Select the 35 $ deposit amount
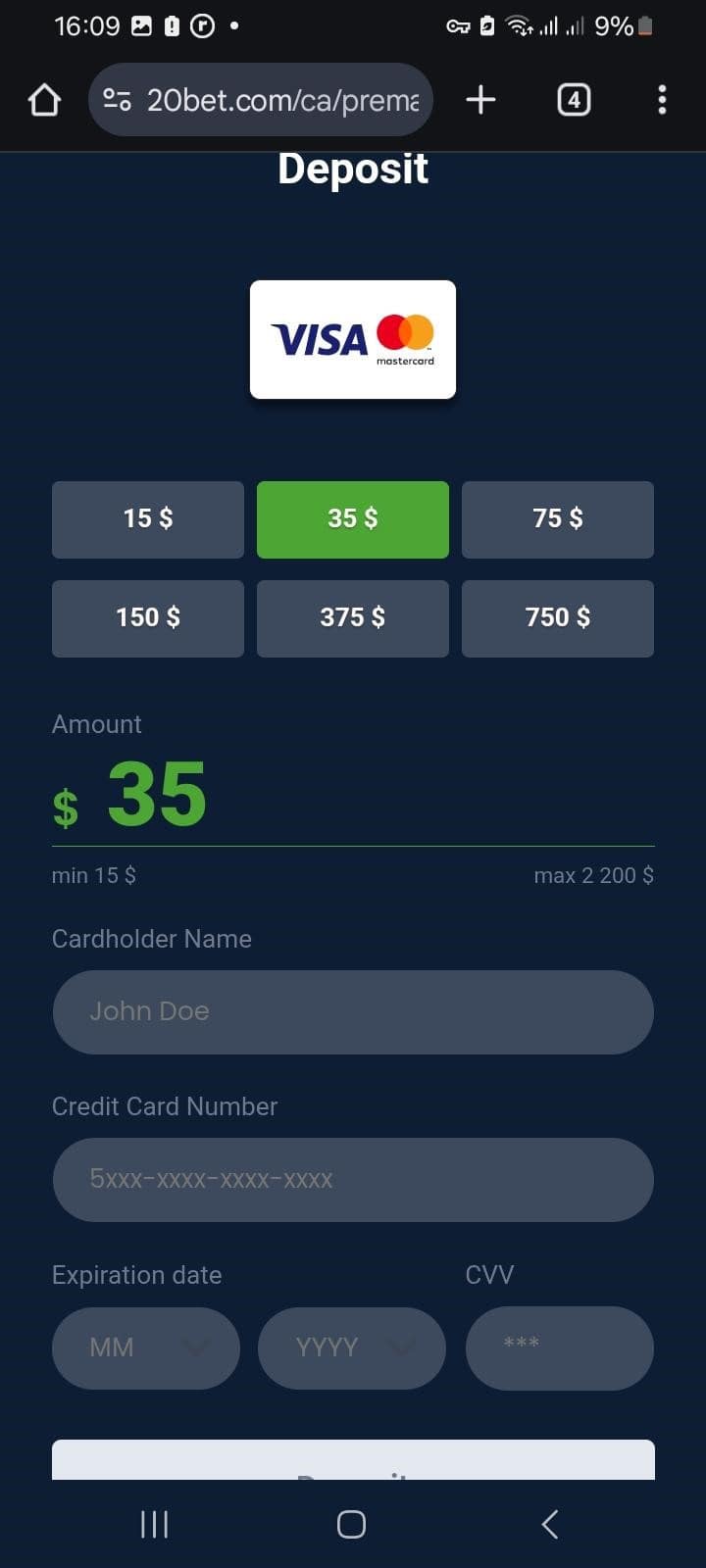 pos(353,519)
